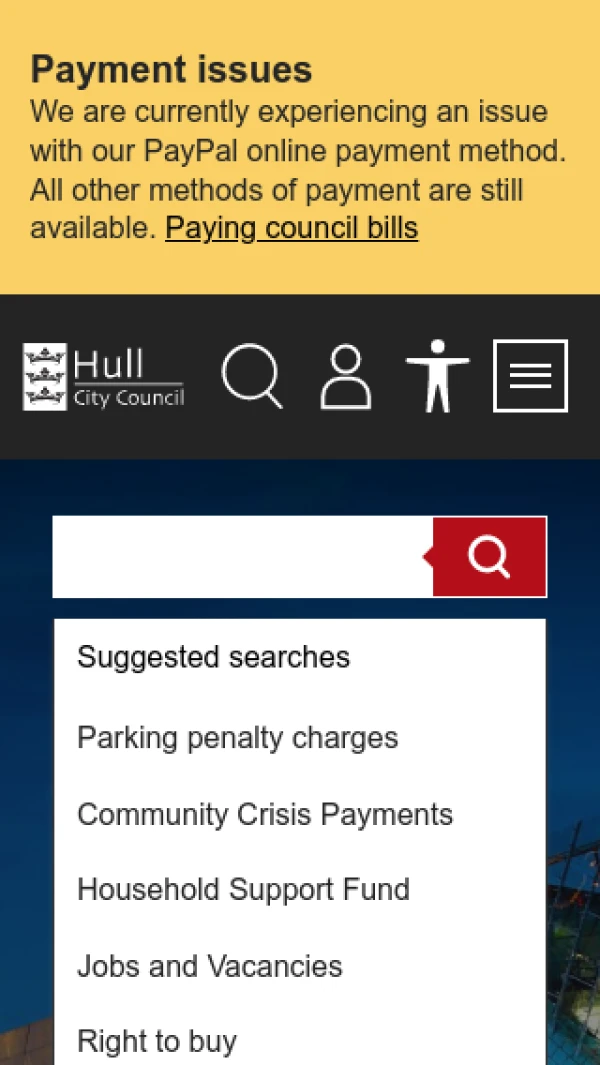This screenshot has height=1065, width=600.
Task: Select Parking penalty charges suggestion
Action: [238, 738]
